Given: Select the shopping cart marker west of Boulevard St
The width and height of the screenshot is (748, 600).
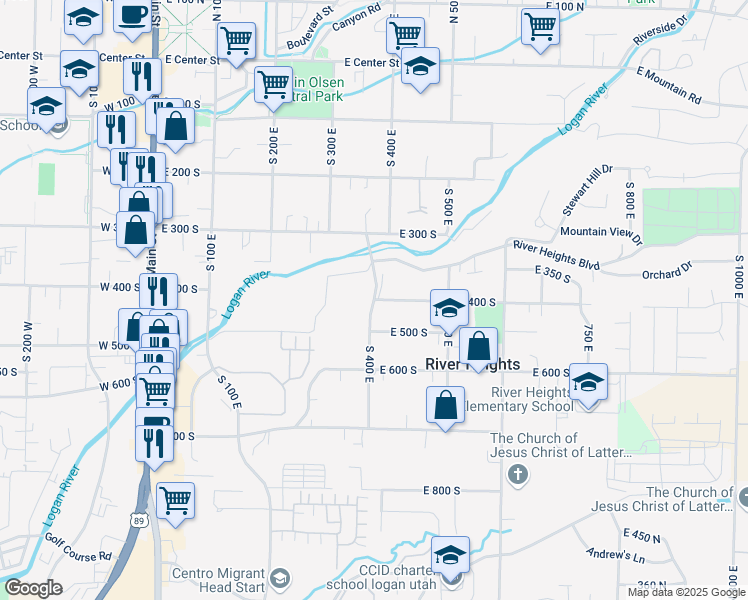Looking at the screenshot, I should click(x=236, y=41).
